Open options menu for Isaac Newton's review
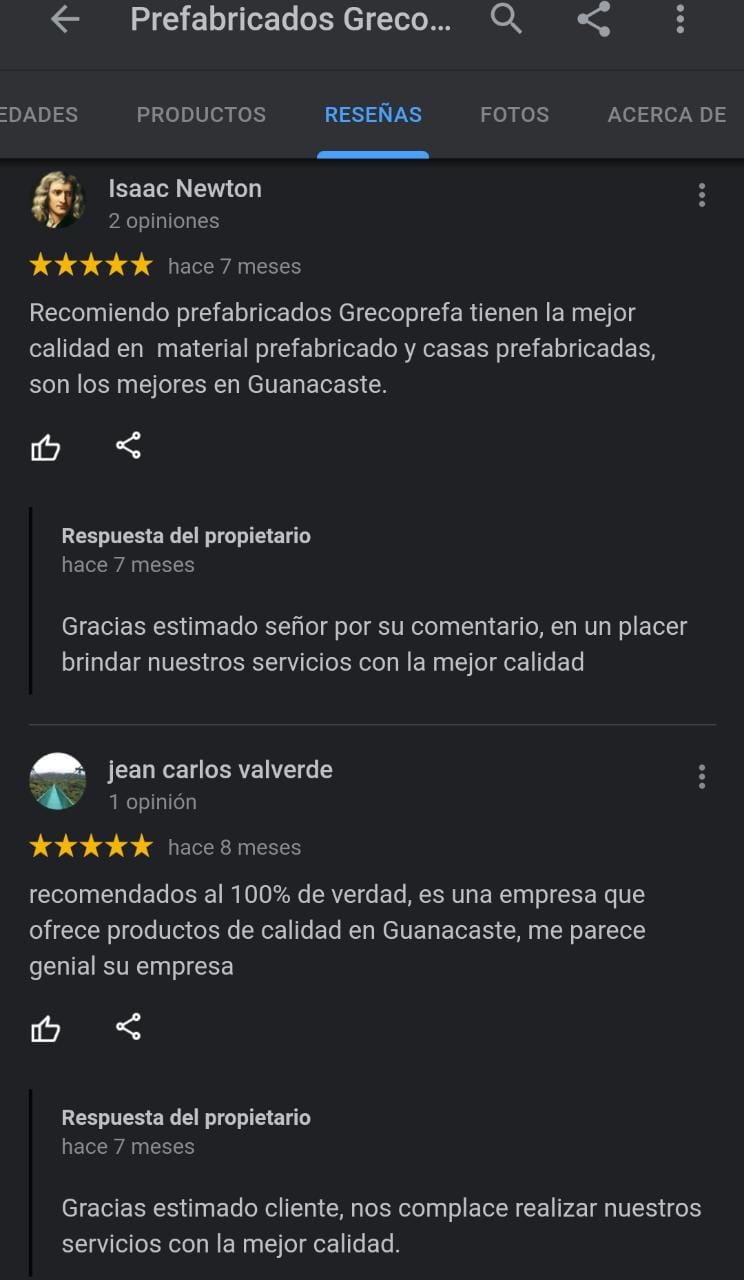 coord(702,195)
